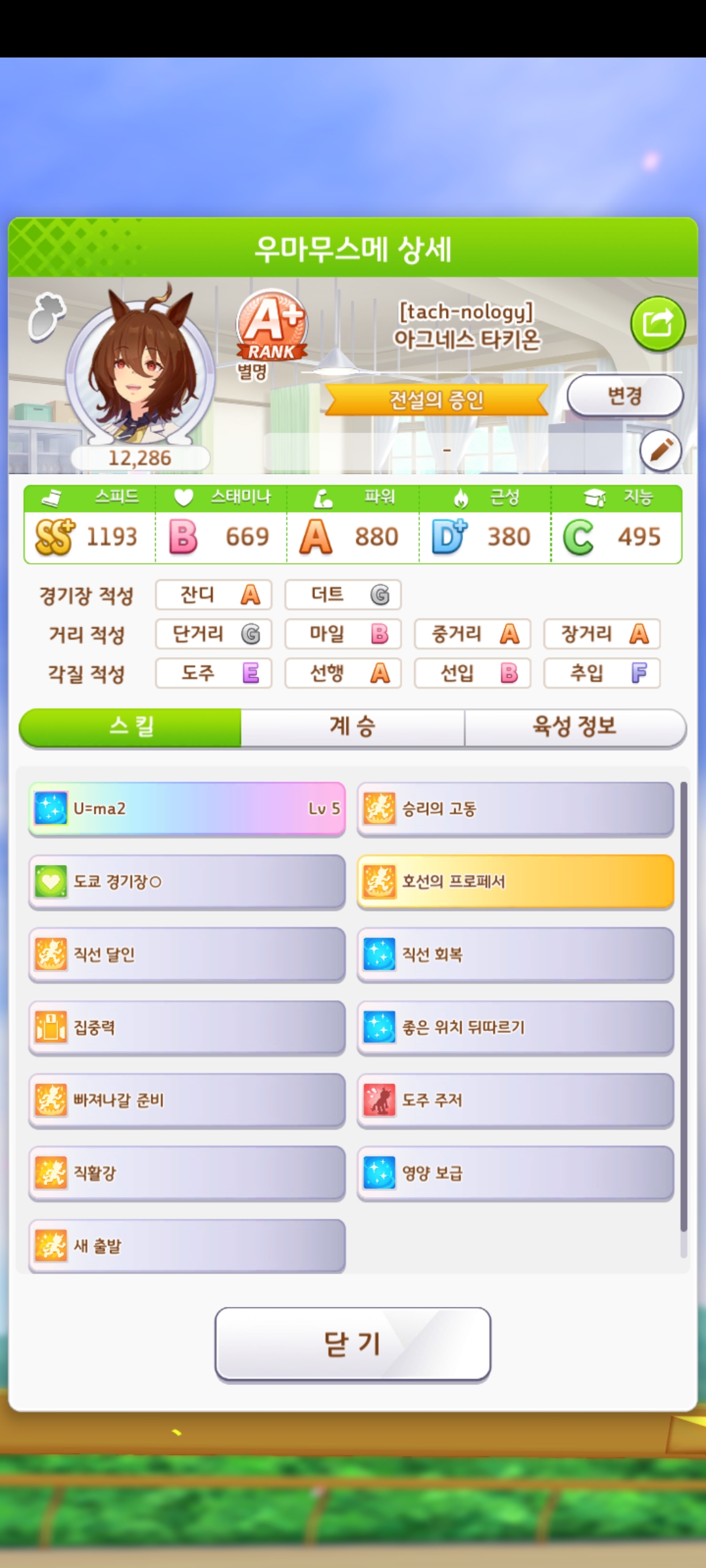Select the 스킬 tab

pyautogui.click(x=131, y=727)
